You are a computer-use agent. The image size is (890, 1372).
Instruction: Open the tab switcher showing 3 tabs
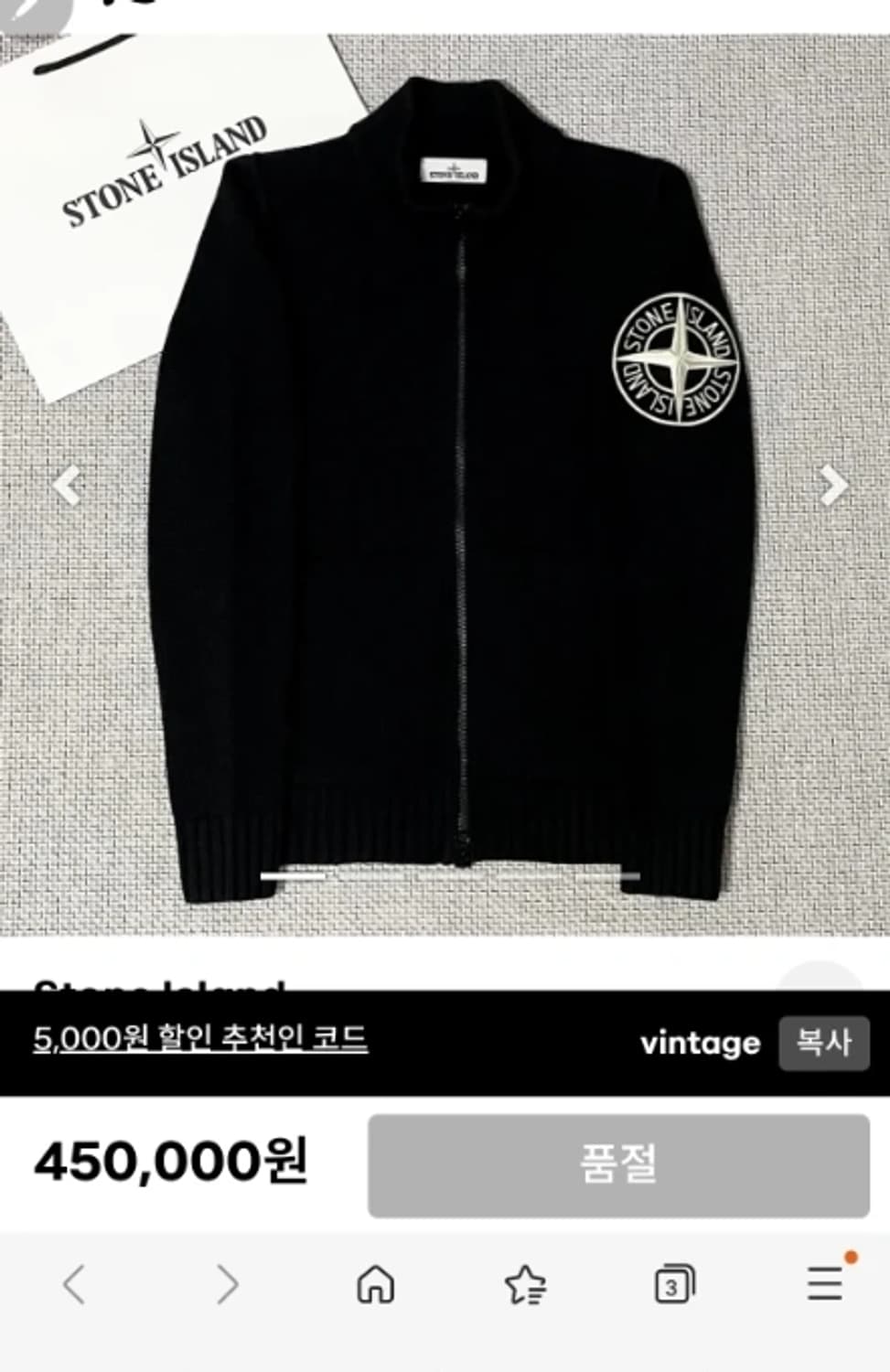672,1283
